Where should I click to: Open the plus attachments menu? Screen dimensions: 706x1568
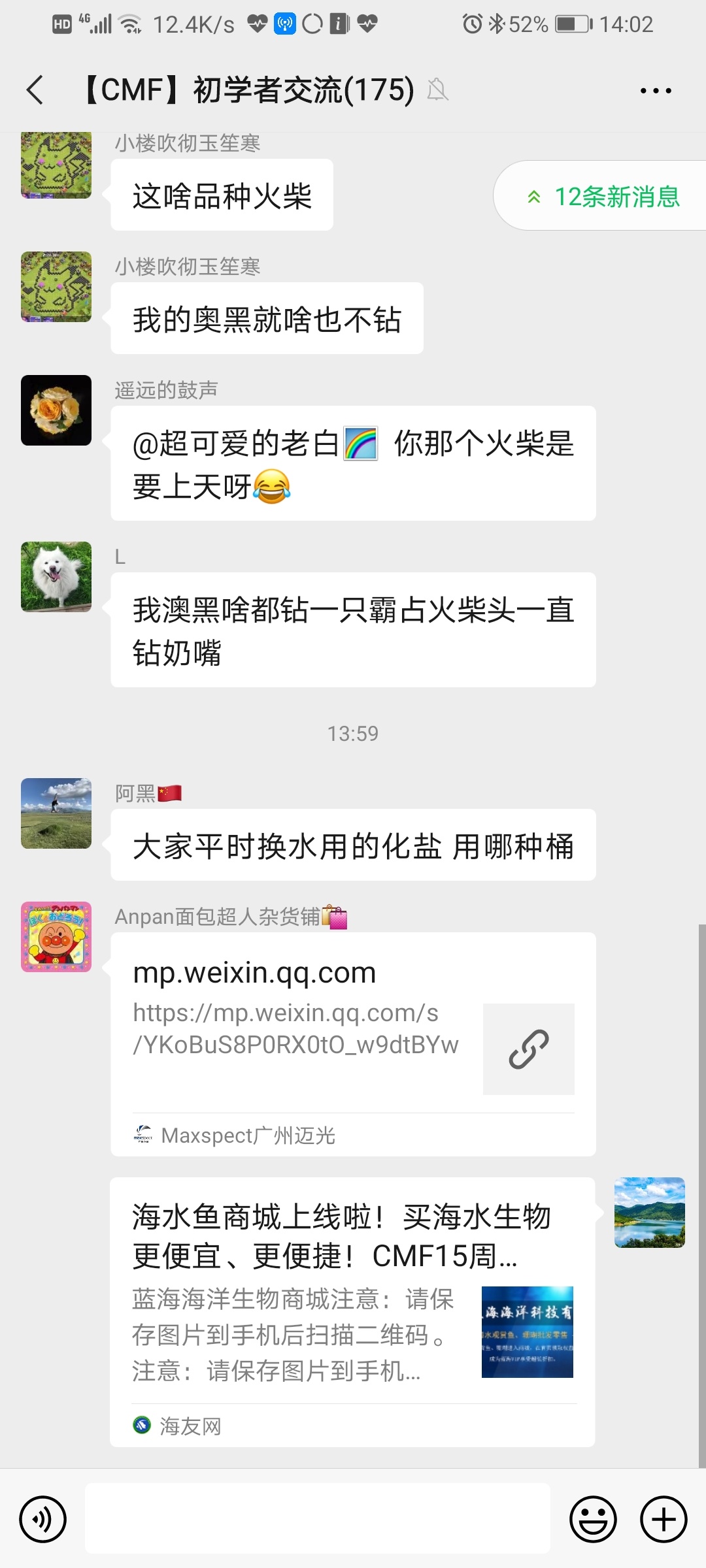664,1519
